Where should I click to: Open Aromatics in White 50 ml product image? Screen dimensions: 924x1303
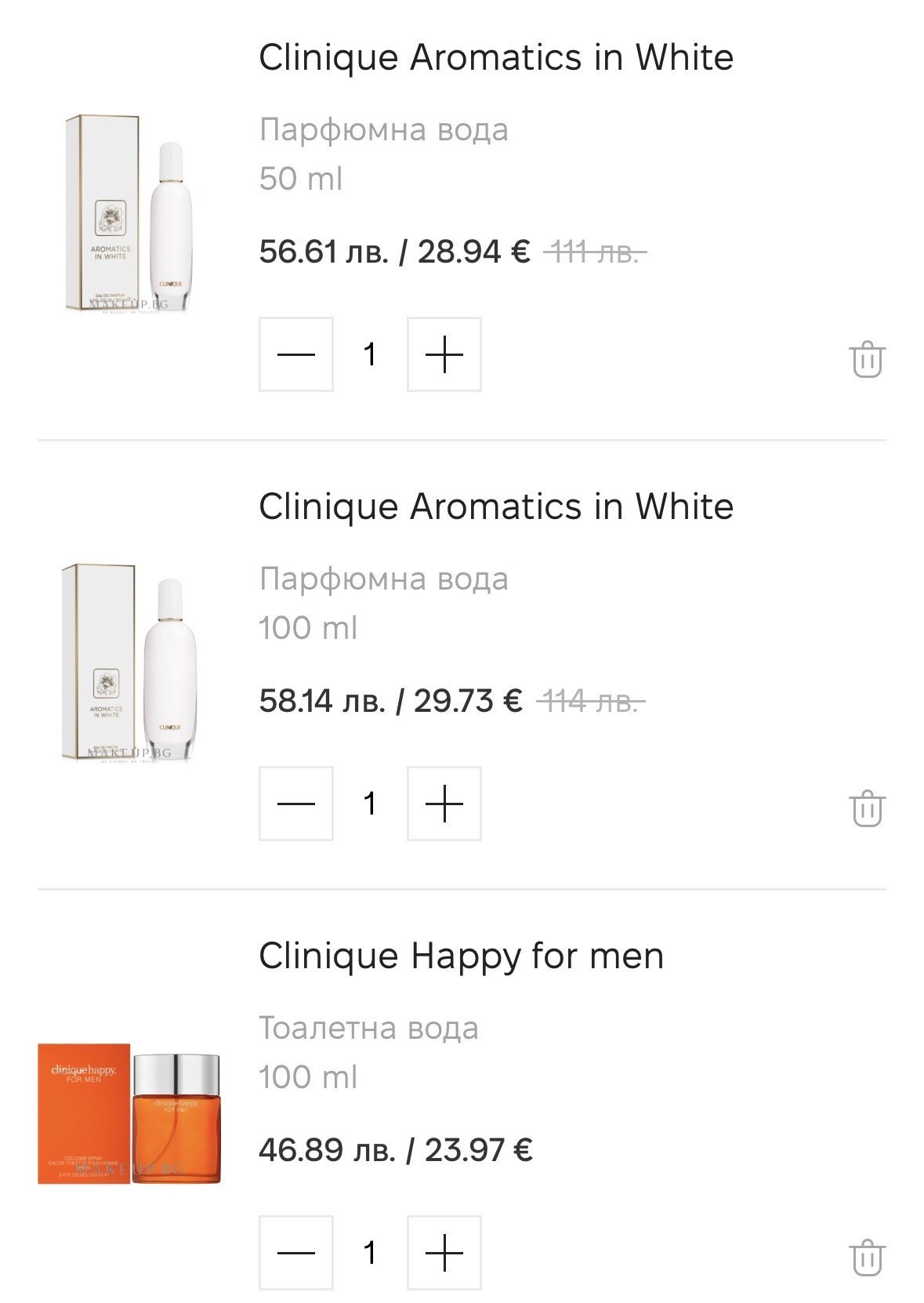point(129,213)
